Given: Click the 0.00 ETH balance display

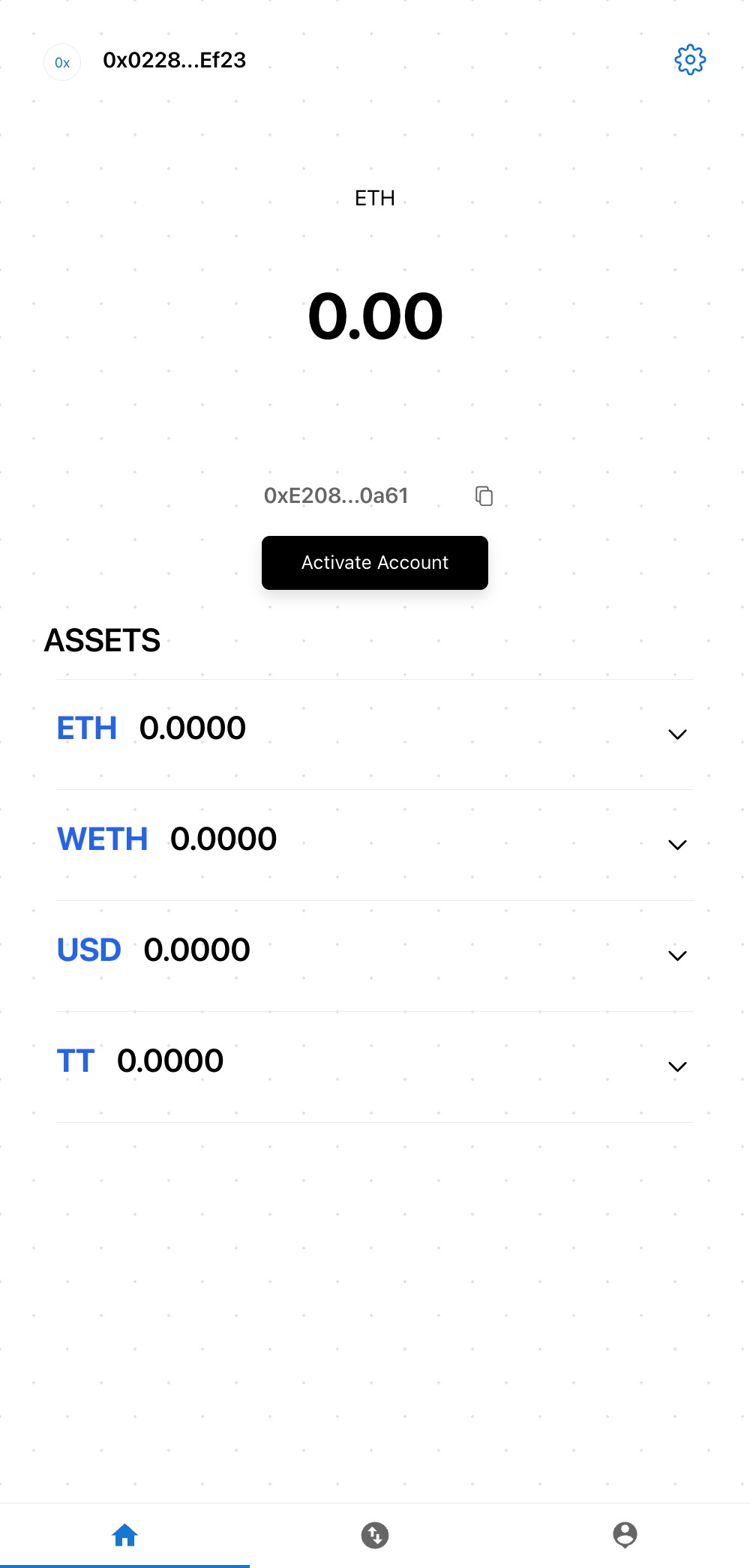Looking at the screenshot, I should [x=375, y=316].
